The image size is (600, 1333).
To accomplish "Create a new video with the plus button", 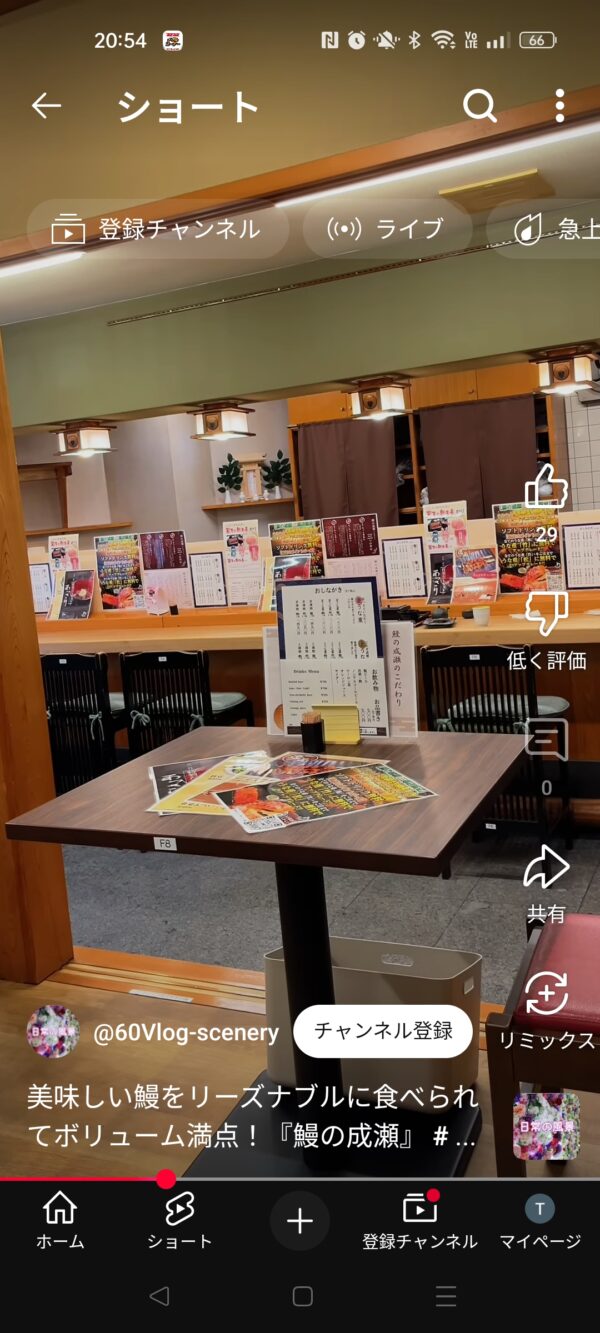I will coord(300,1220).
